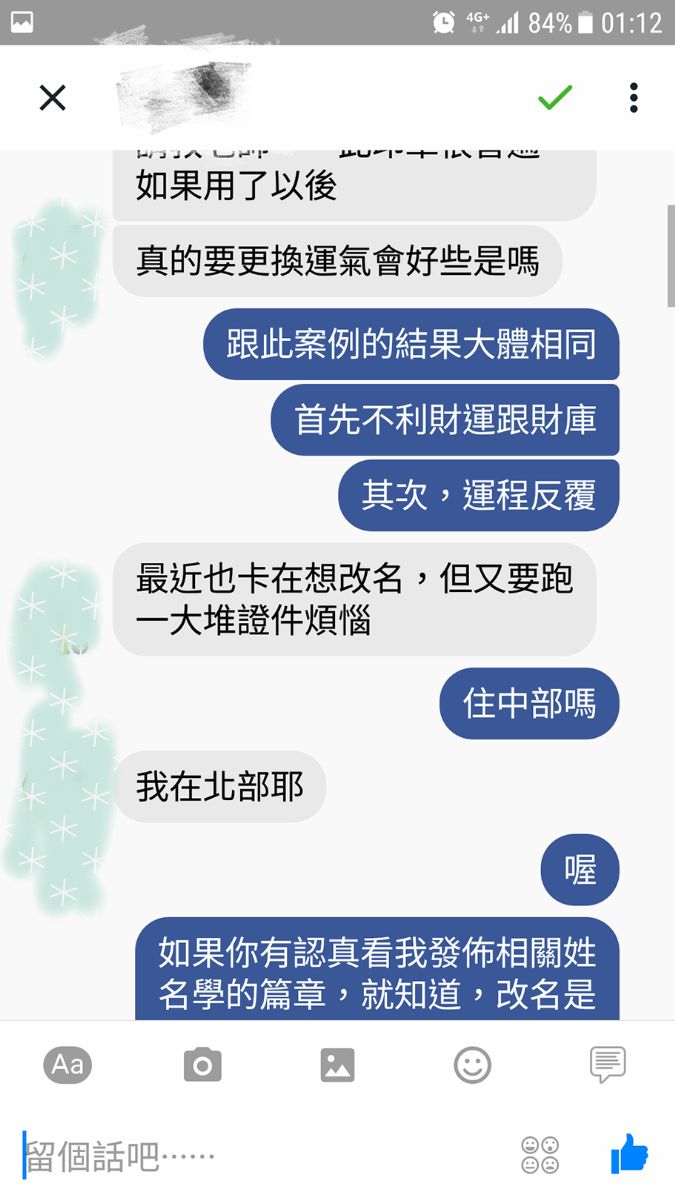Viewport: 675px width, 1200px height.
Task: Open the quick replies speech bubble
Action: tap(607, 1065)
